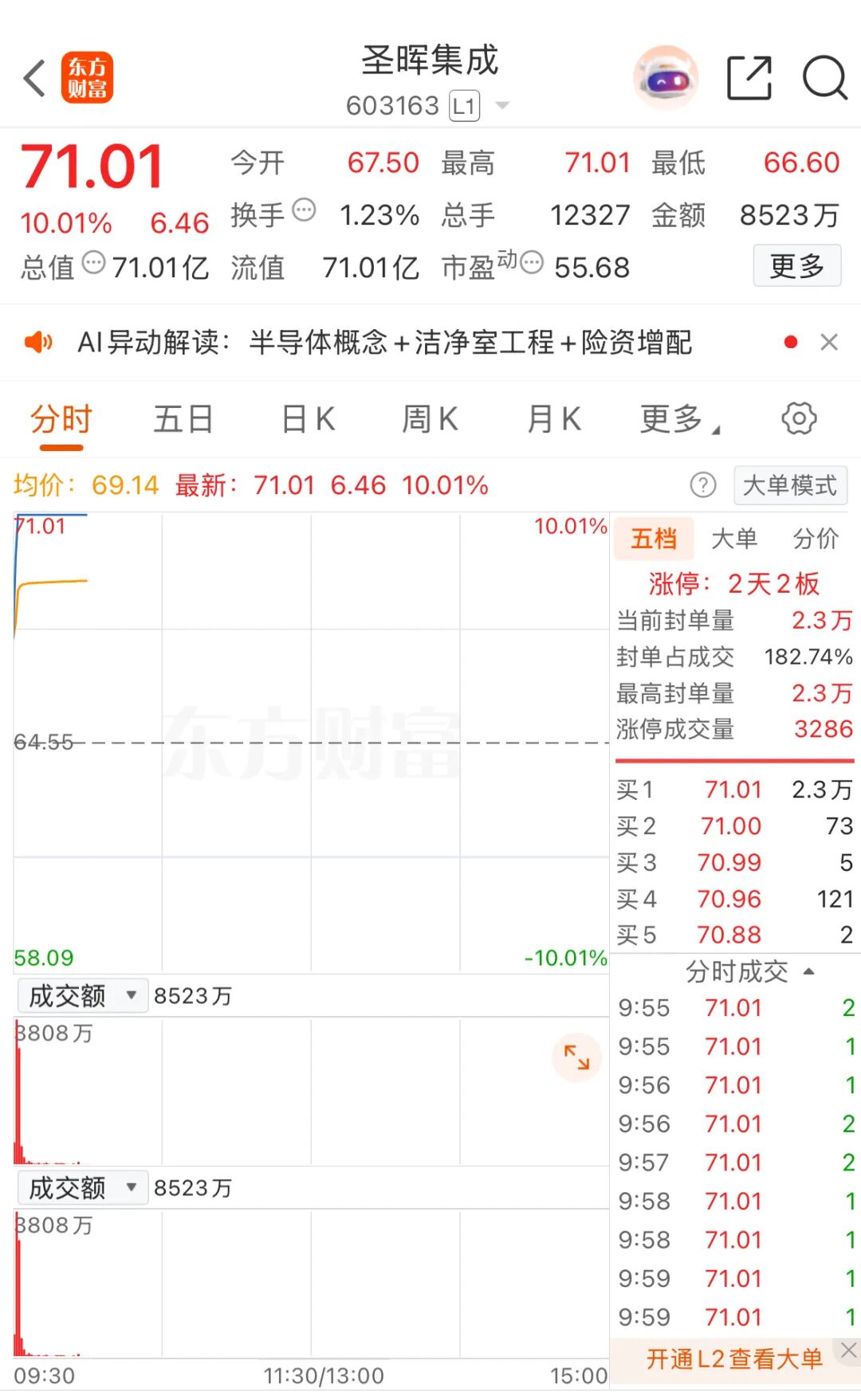Screen dimensions: 861x1400
Task: Open the AI异动解读 news banner
Action: pyautogui.click(x=384, y=343)
